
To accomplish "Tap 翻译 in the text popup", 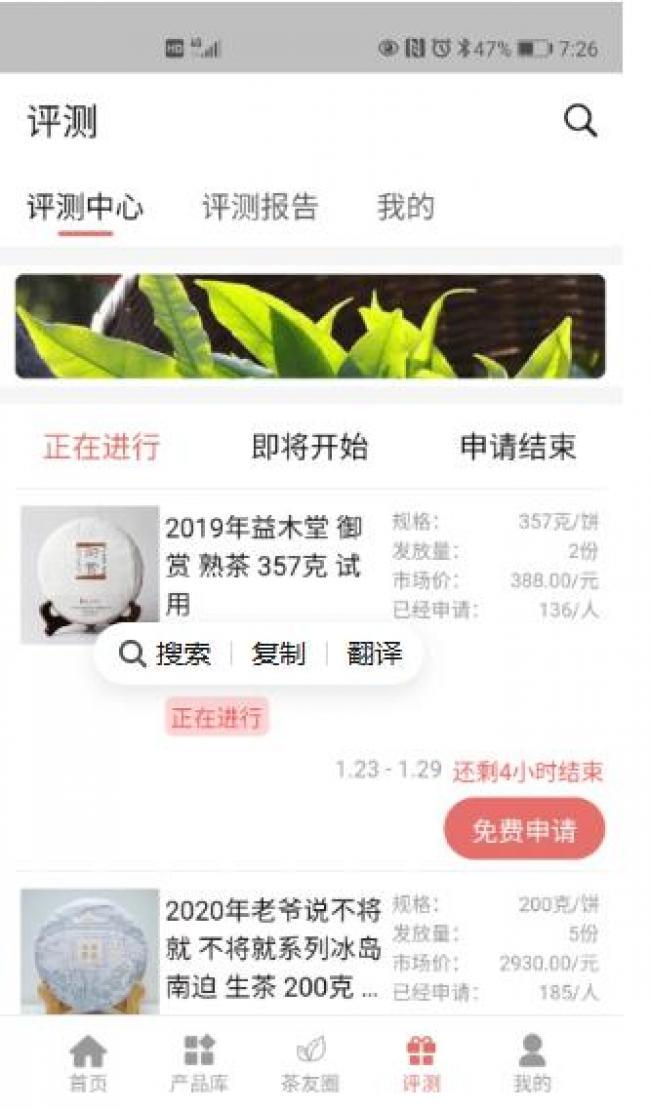I will [x=374, y=655].
